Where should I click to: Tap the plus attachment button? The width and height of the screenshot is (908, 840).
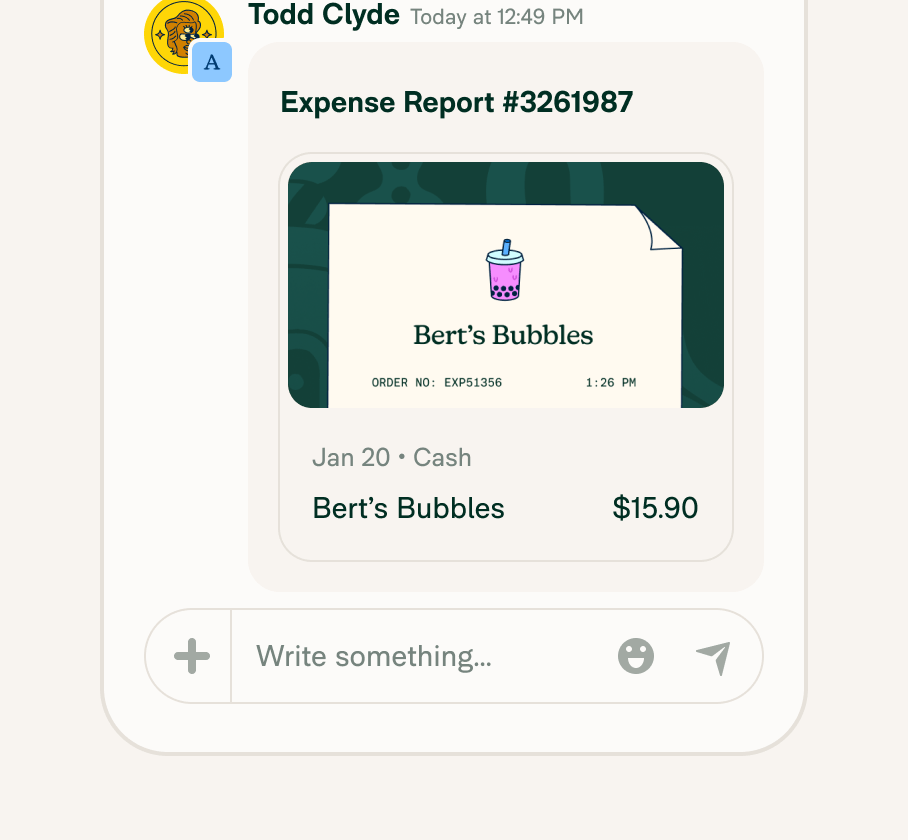pyautogui.click(x=191, y=657)
